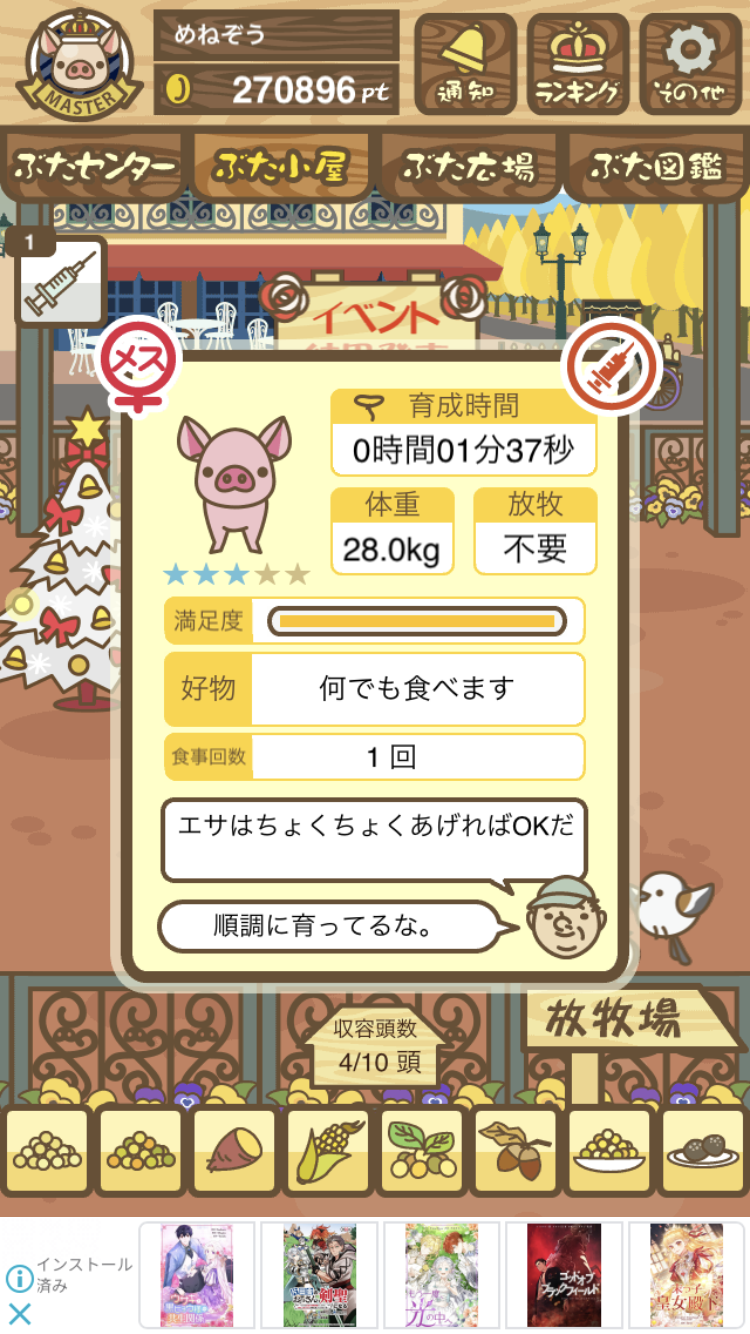Open the ランキング ranking screen
This screenshot has height=1334, width=750.
[578, 63]
